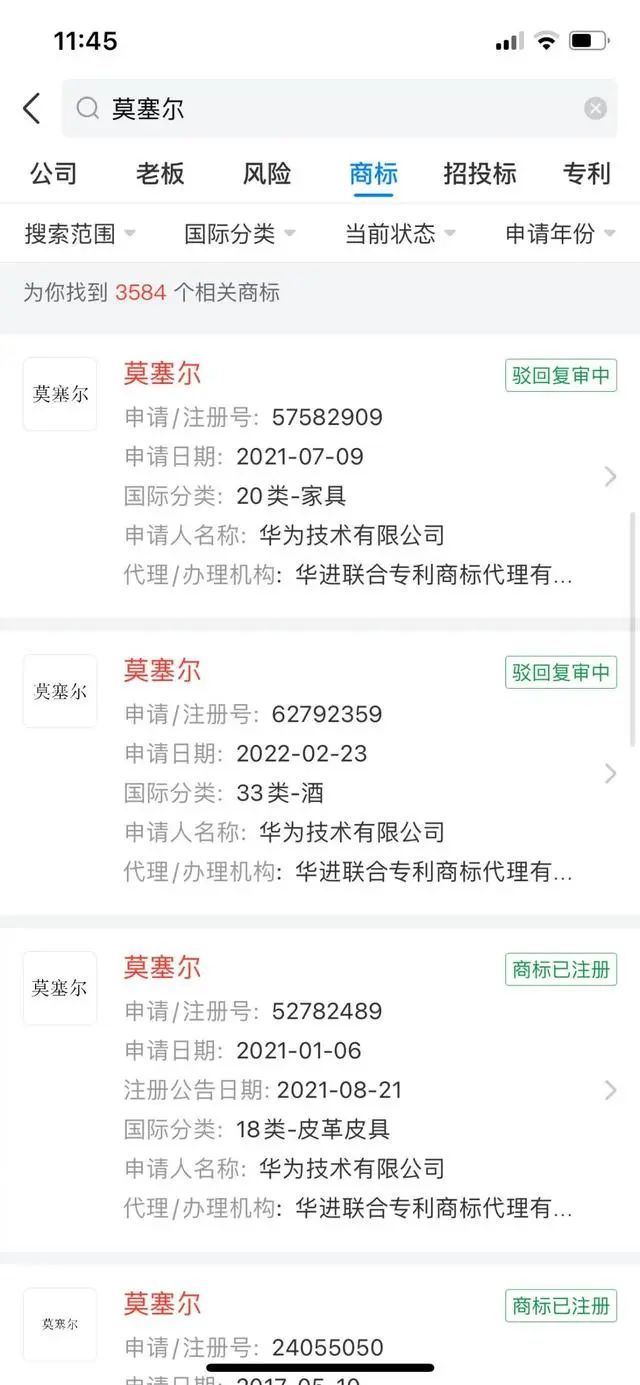Screen dimensions: 640x1385
Task: Go back using the arrow
Action: click(x=32, y=109)
